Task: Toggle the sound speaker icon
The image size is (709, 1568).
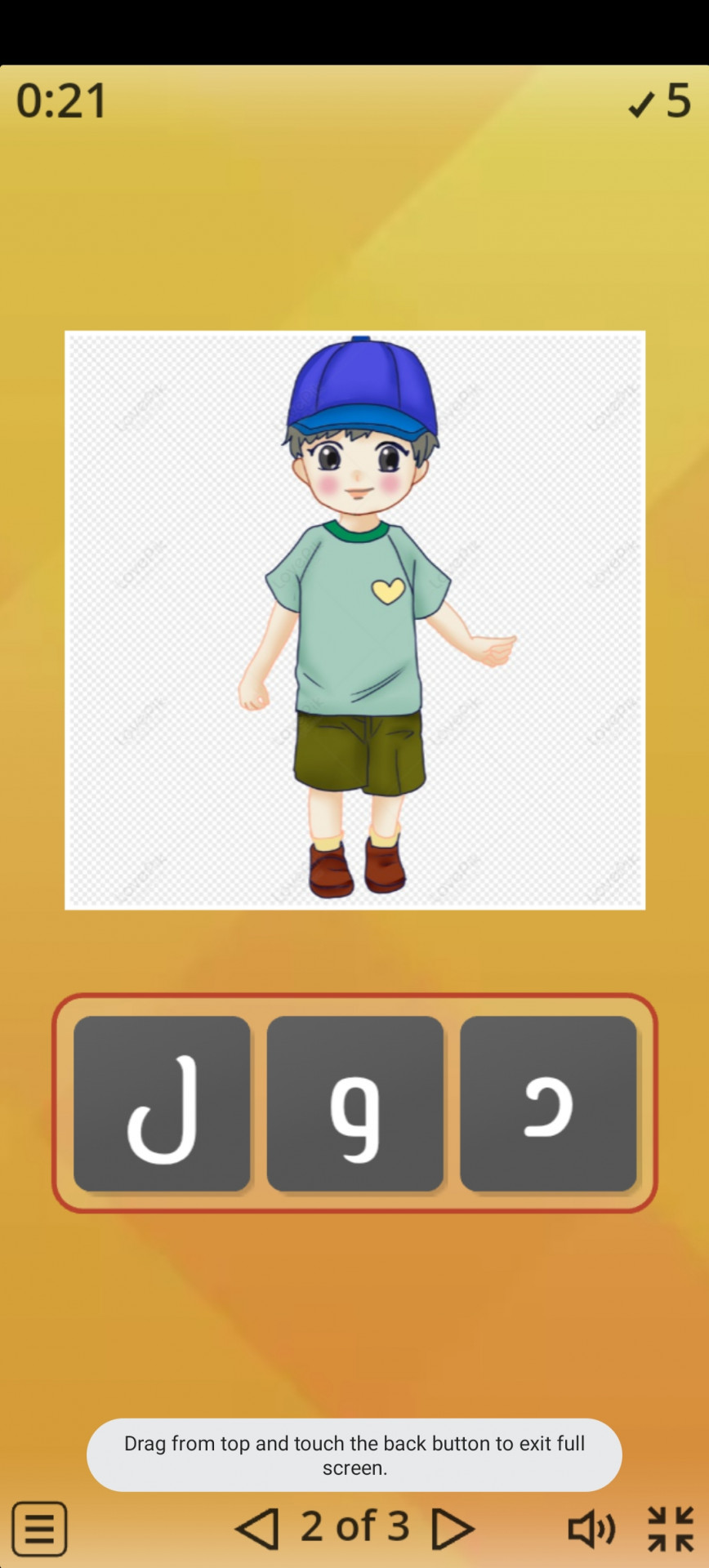Action: coord(591,1528)
